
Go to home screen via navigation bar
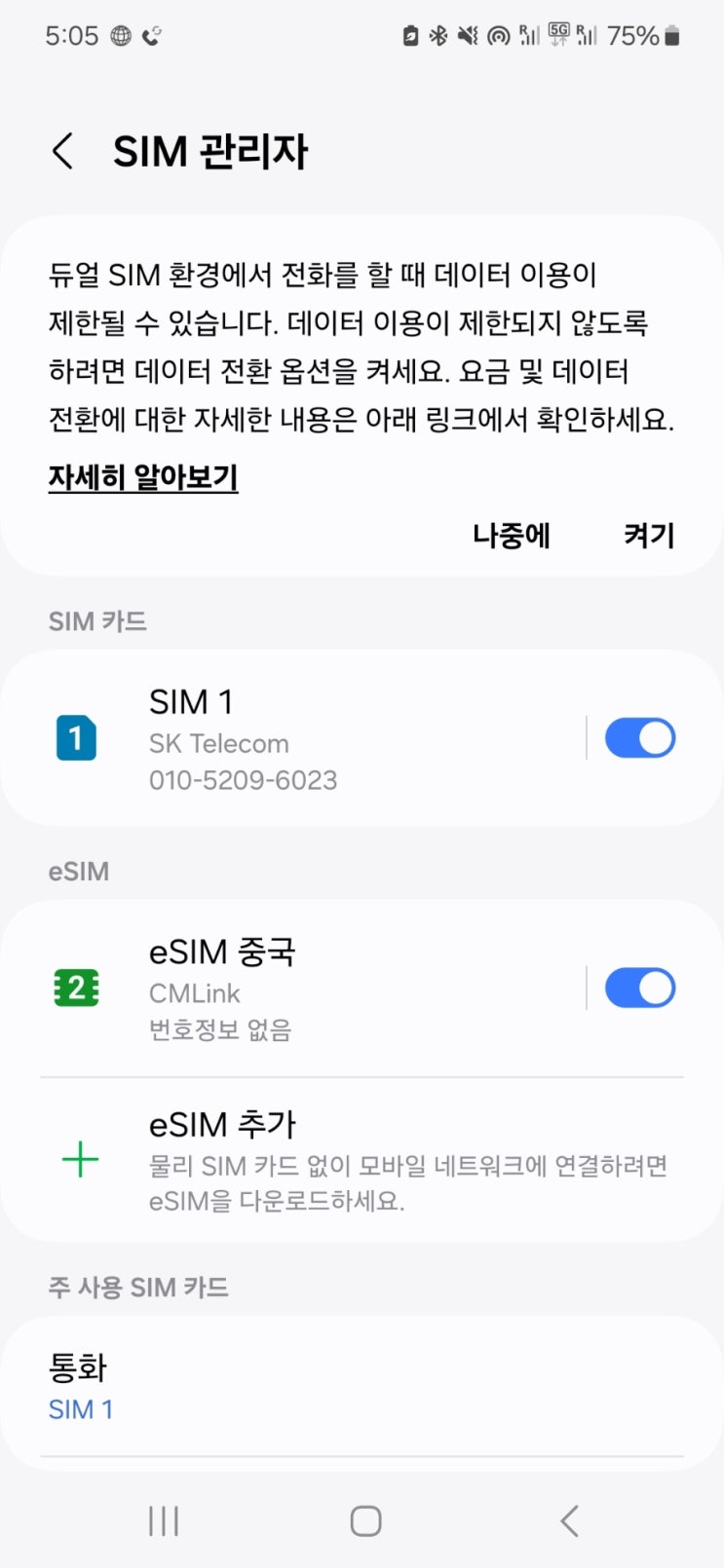pos(365,1521)
